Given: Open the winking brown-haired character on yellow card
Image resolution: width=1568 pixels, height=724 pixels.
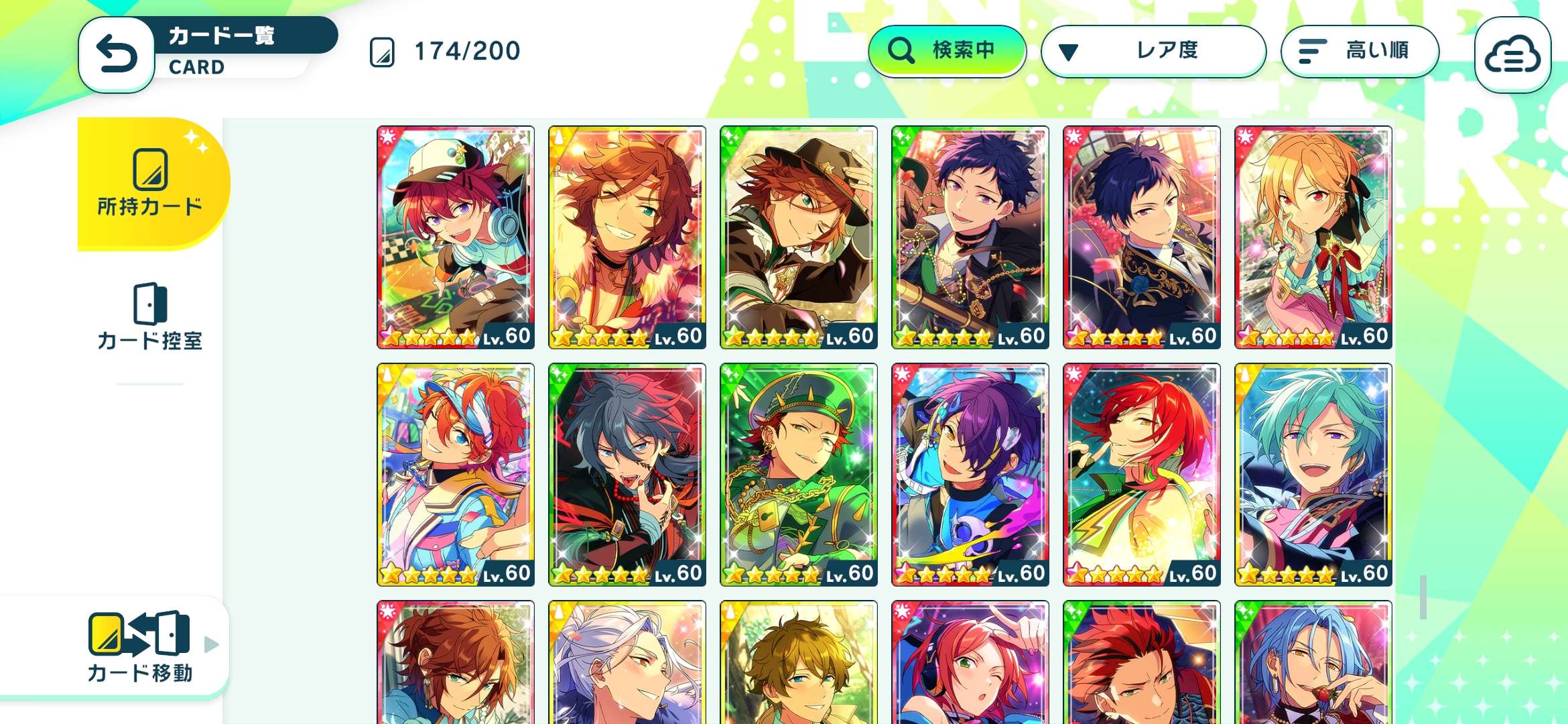Looking at the screenshot, I should tap(627, 237).
